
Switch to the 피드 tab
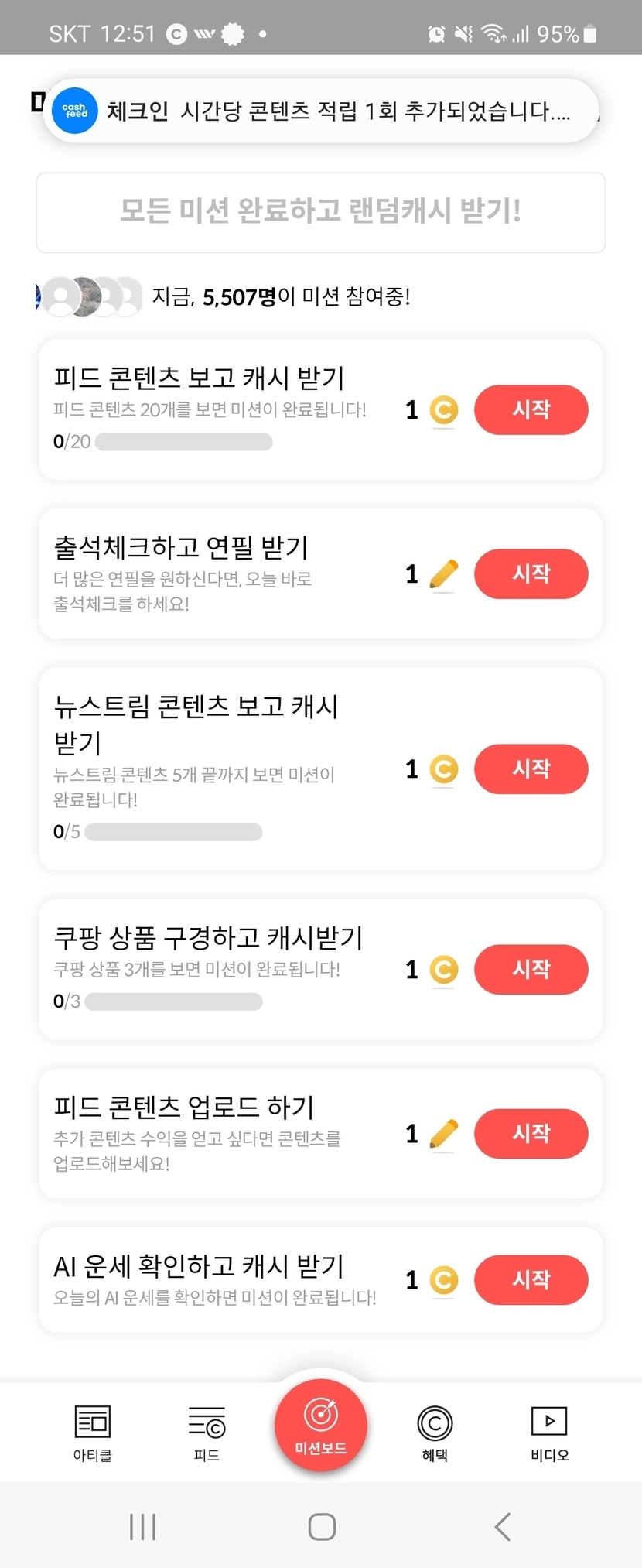click(x=207, y=1433)
